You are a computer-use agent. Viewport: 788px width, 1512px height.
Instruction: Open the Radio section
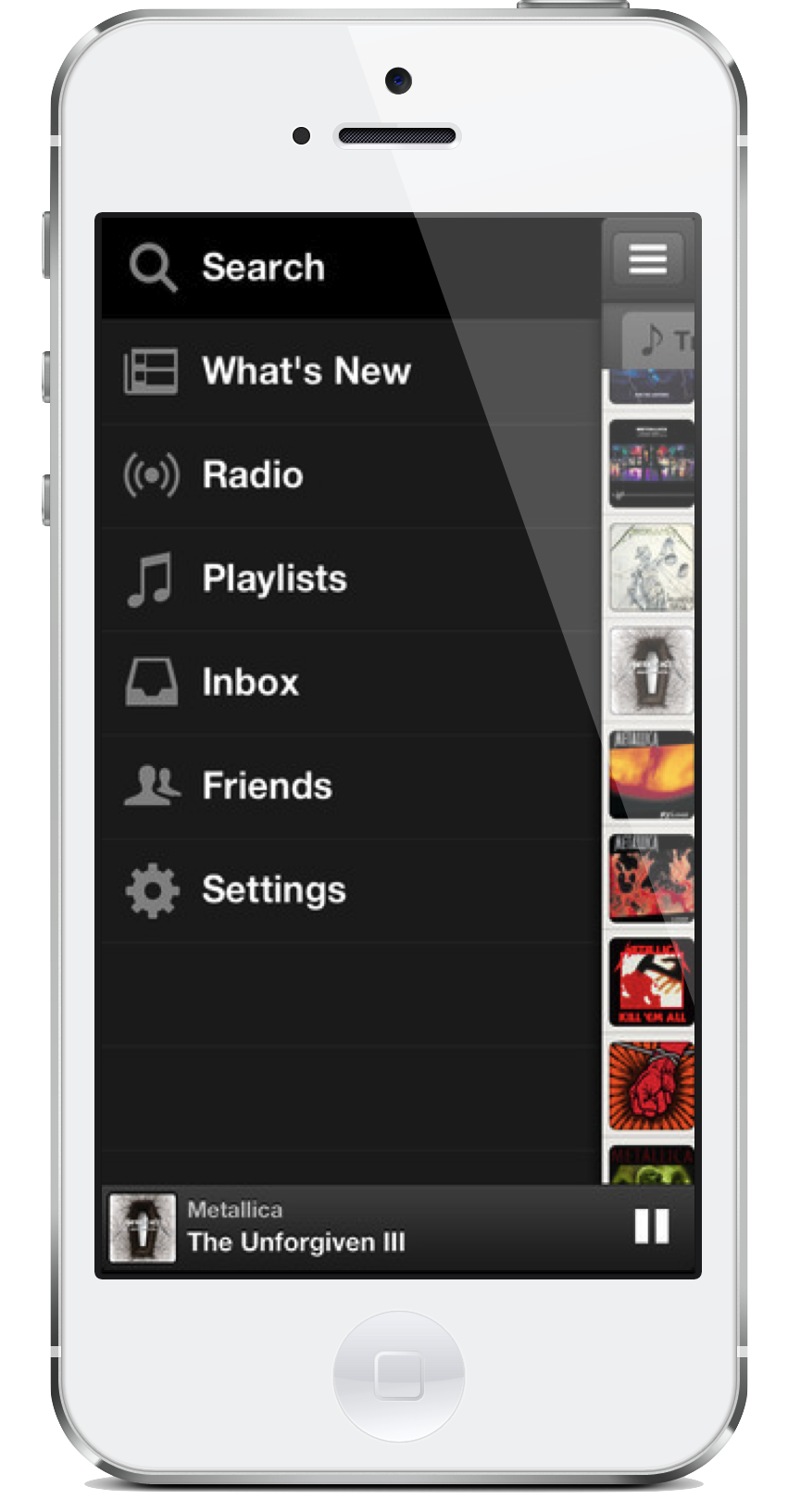point(252,475)
